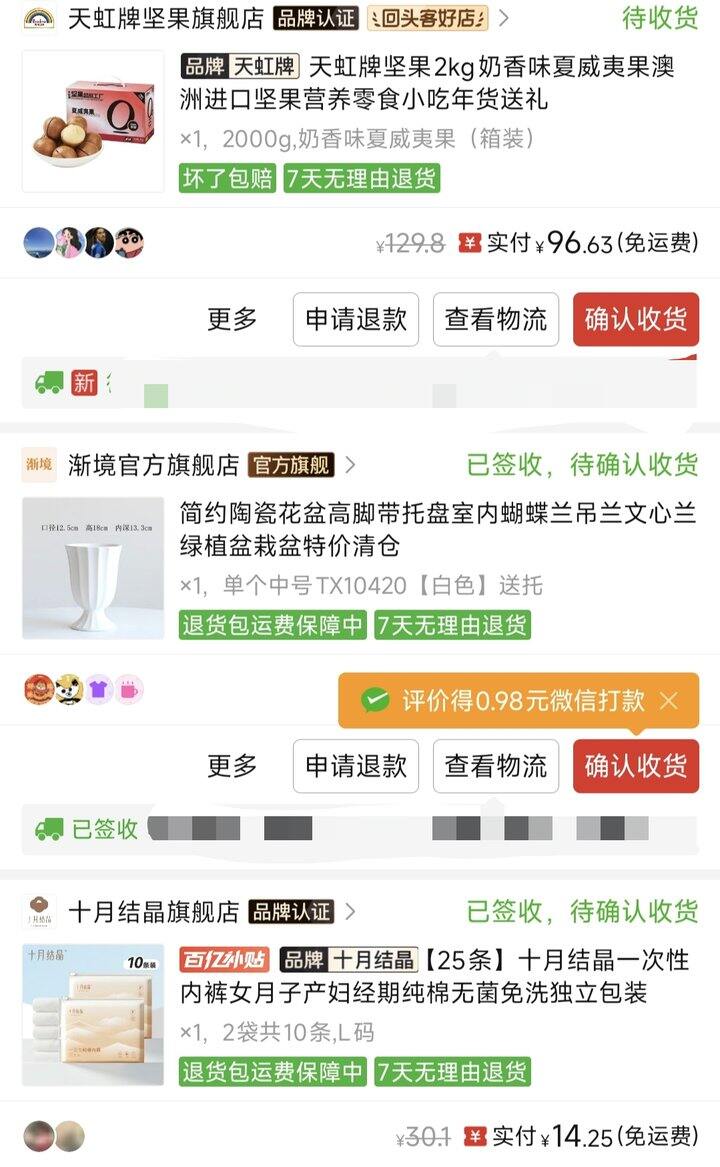Open the 已签收 delivery status row

360,829
